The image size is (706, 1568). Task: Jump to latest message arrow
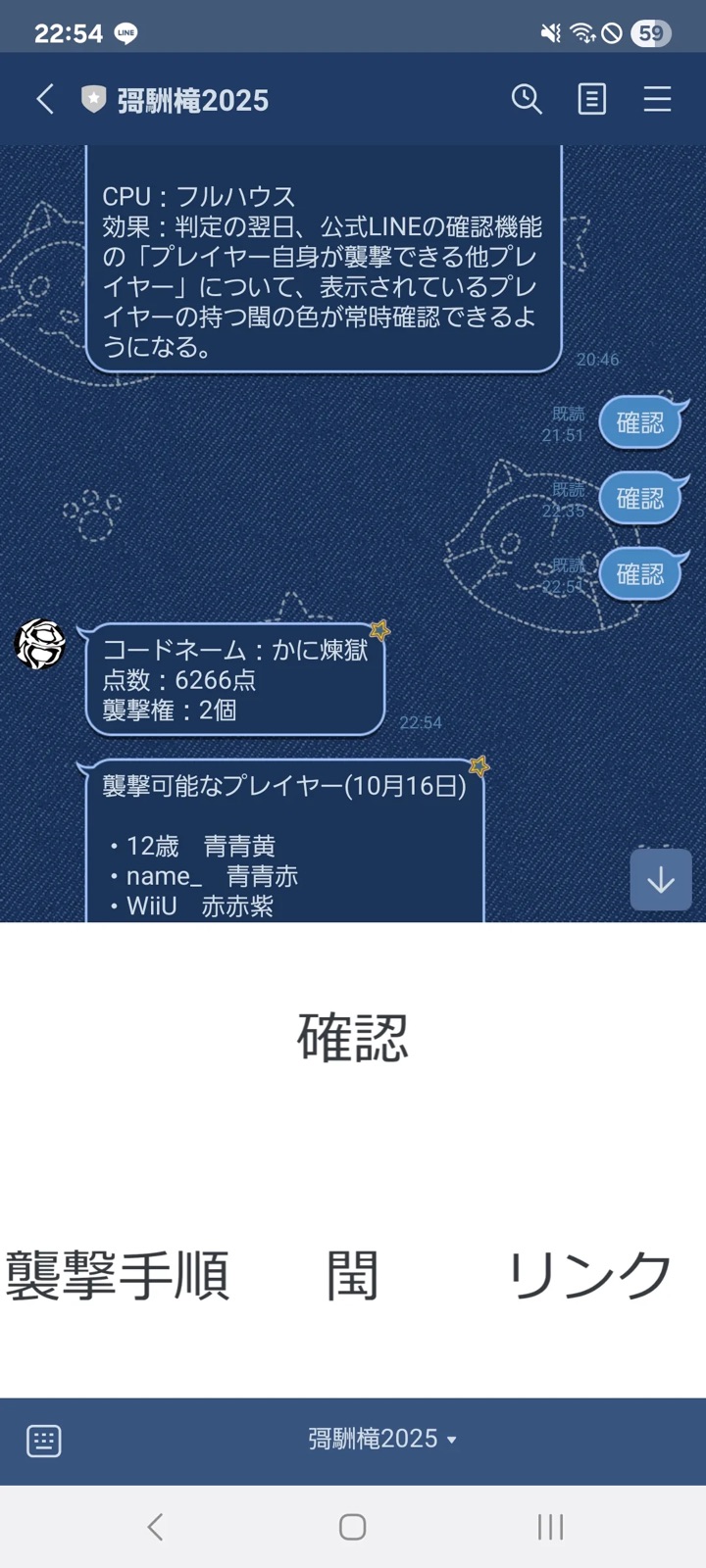click(660, 879)
